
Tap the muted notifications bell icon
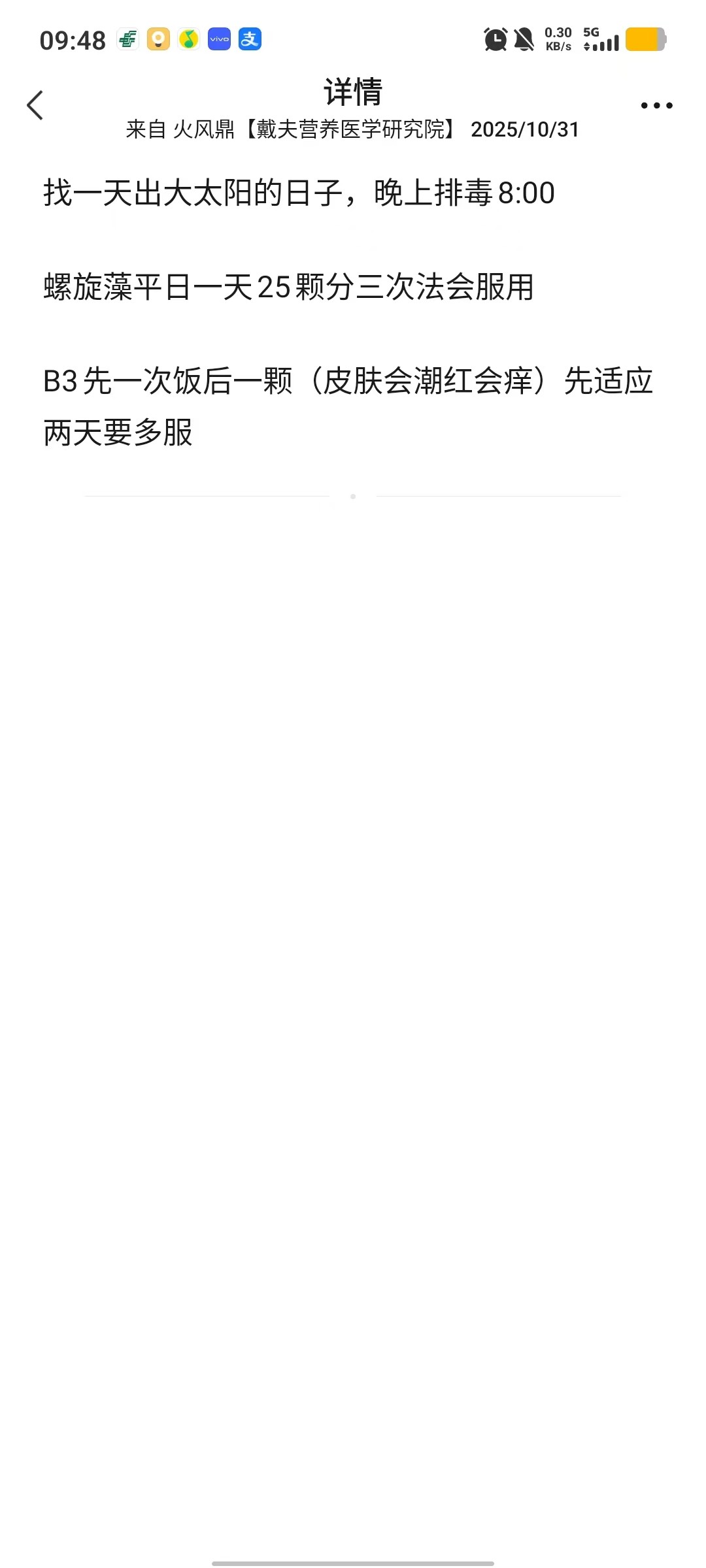tap(522, 40)
